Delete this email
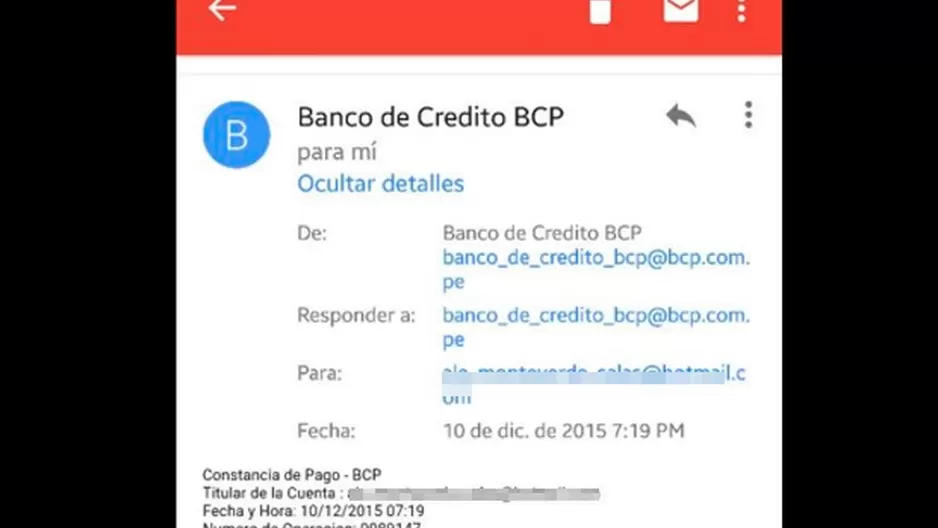The height and width of the screenshot is (528, 938). click(x=600, y=10)
